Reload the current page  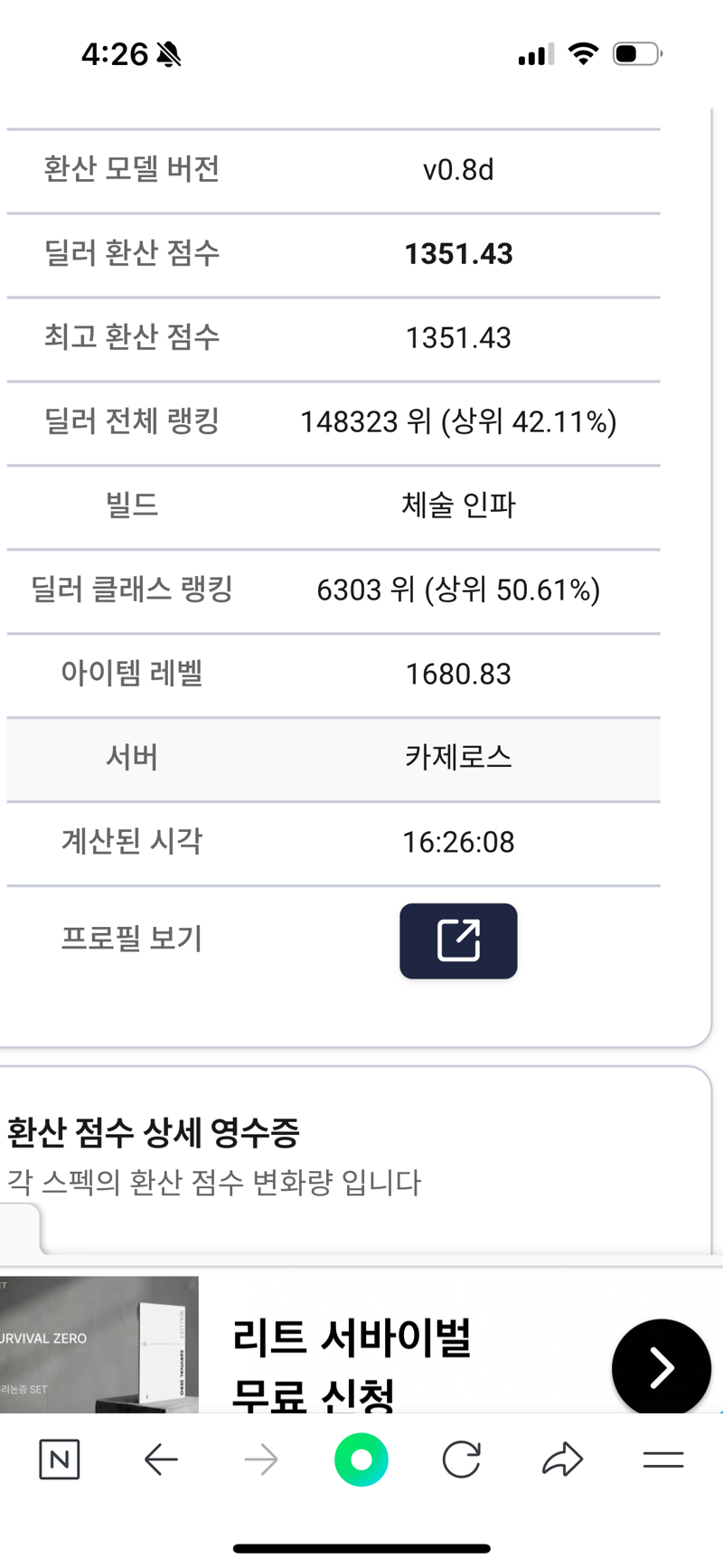[461, 1459]
